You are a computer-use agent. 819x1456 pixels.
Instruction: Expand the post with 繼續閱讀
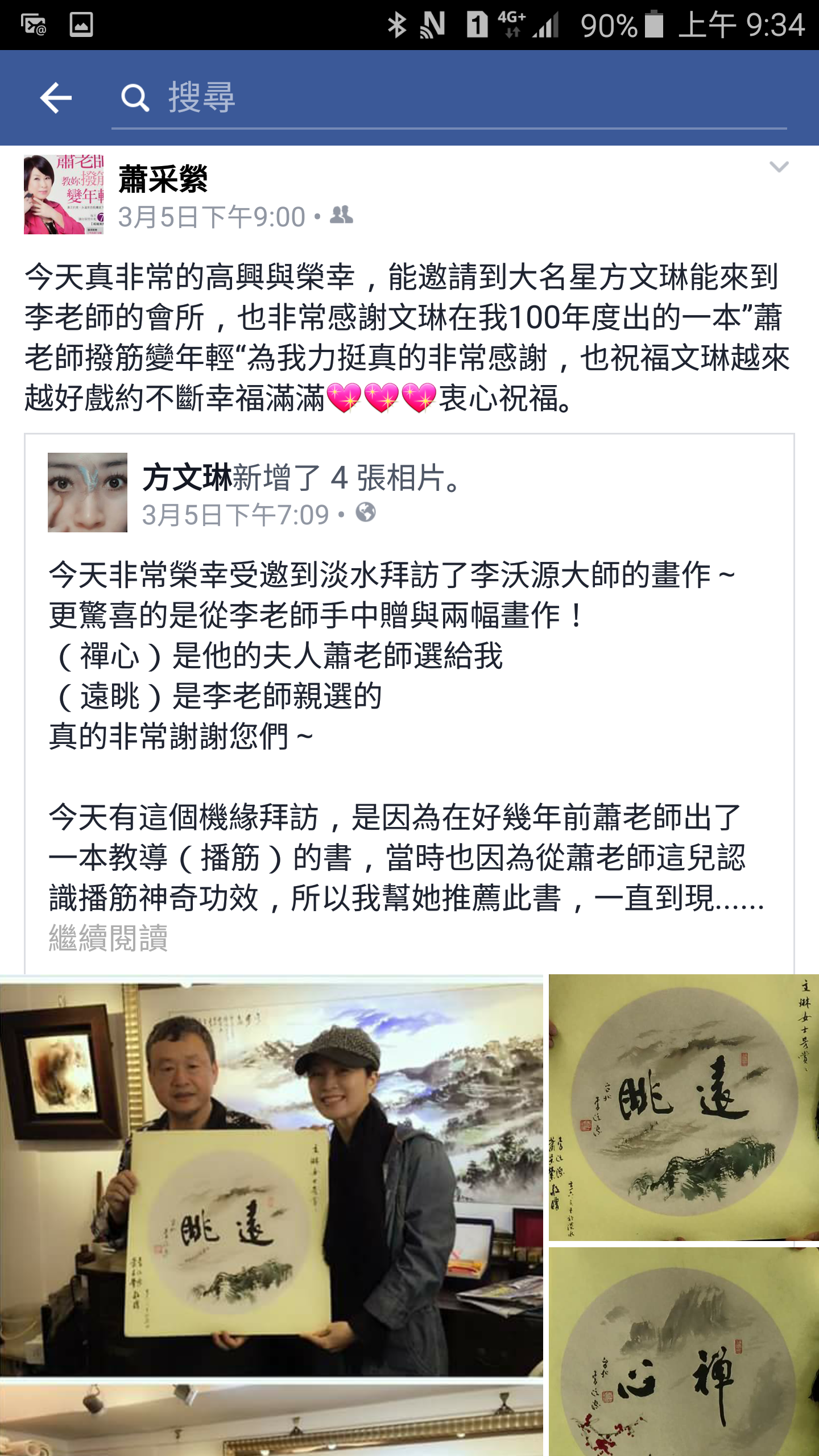point(108,937)
